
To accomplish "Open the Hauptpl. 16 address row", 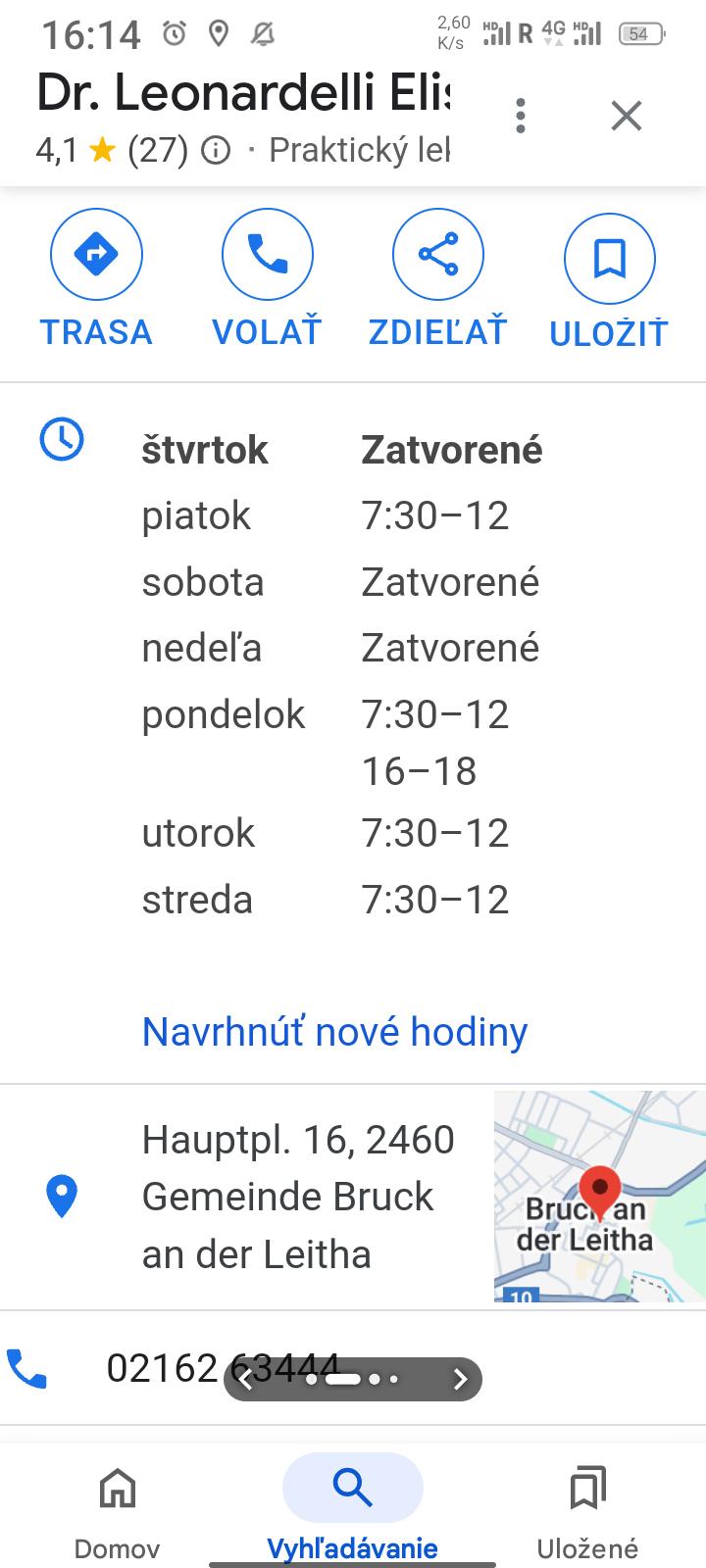I will coord(294,1197).
